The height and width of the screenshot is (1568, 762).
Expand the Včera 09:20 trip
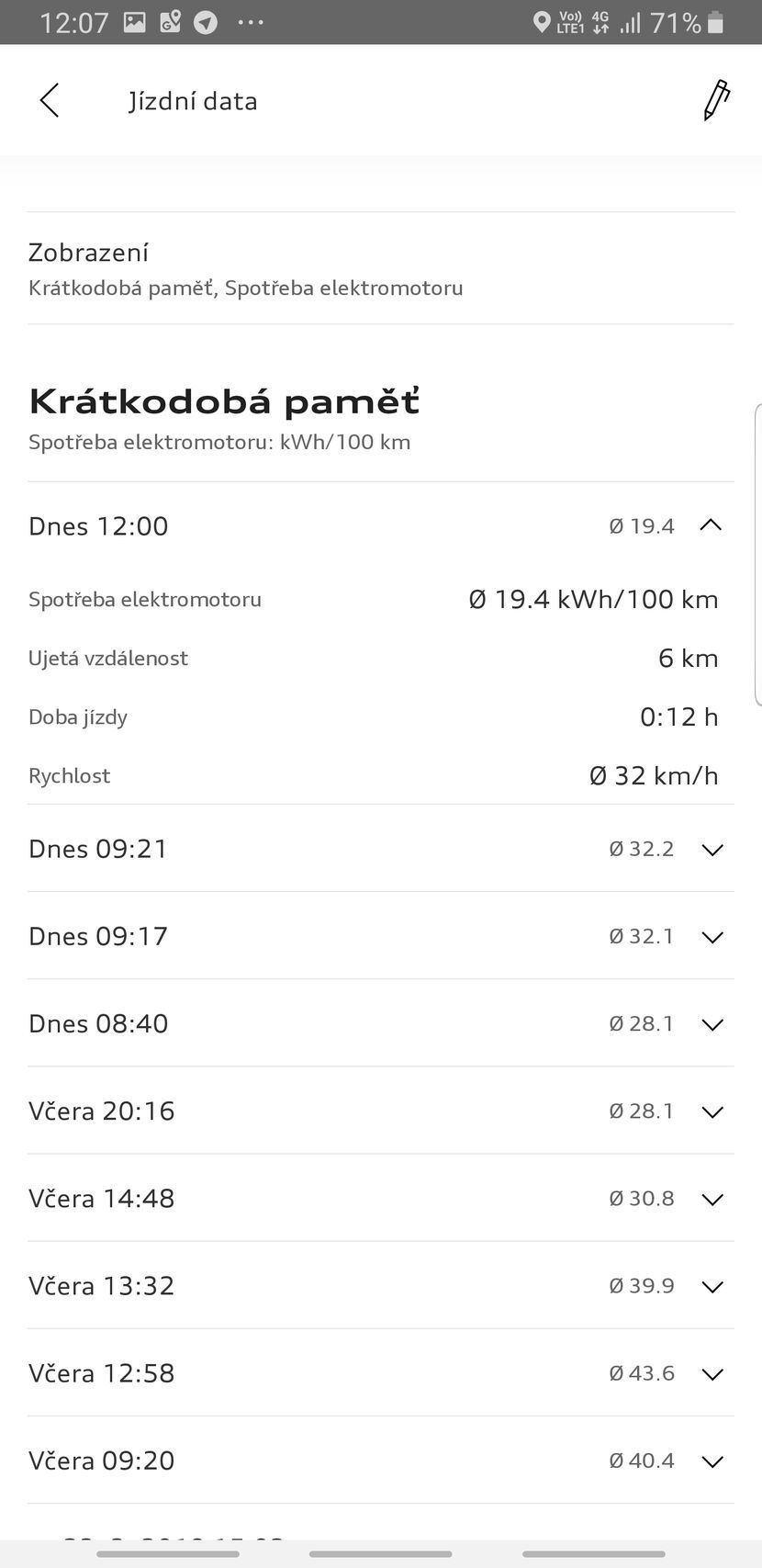[x=712, y=1461]
